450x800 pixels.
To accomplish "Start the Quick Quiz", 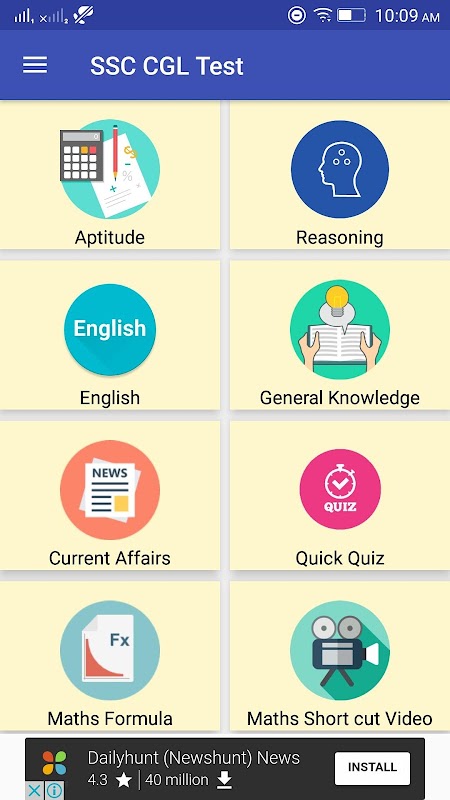I will point(340,495).
